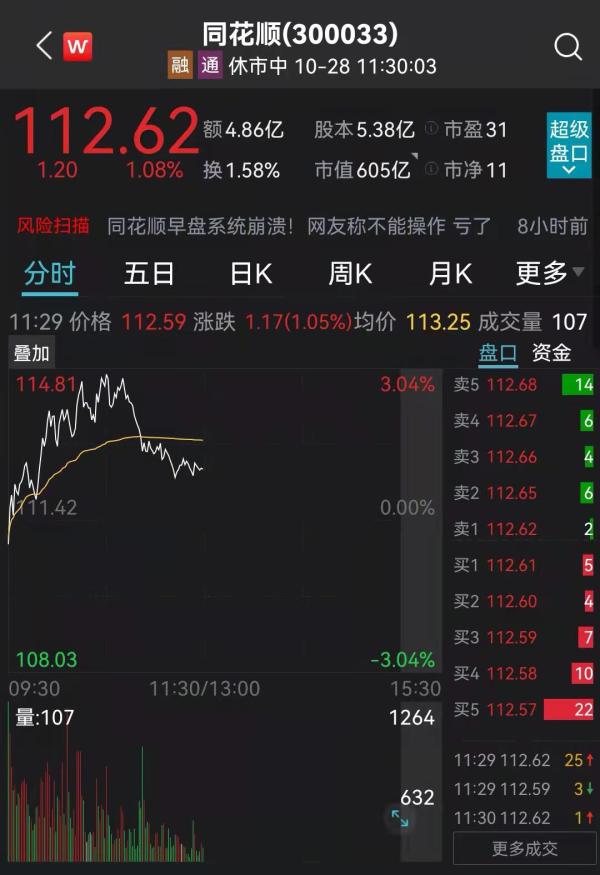Tap the 叠加 overlay button
600x875 pixels.
[31, 352]
